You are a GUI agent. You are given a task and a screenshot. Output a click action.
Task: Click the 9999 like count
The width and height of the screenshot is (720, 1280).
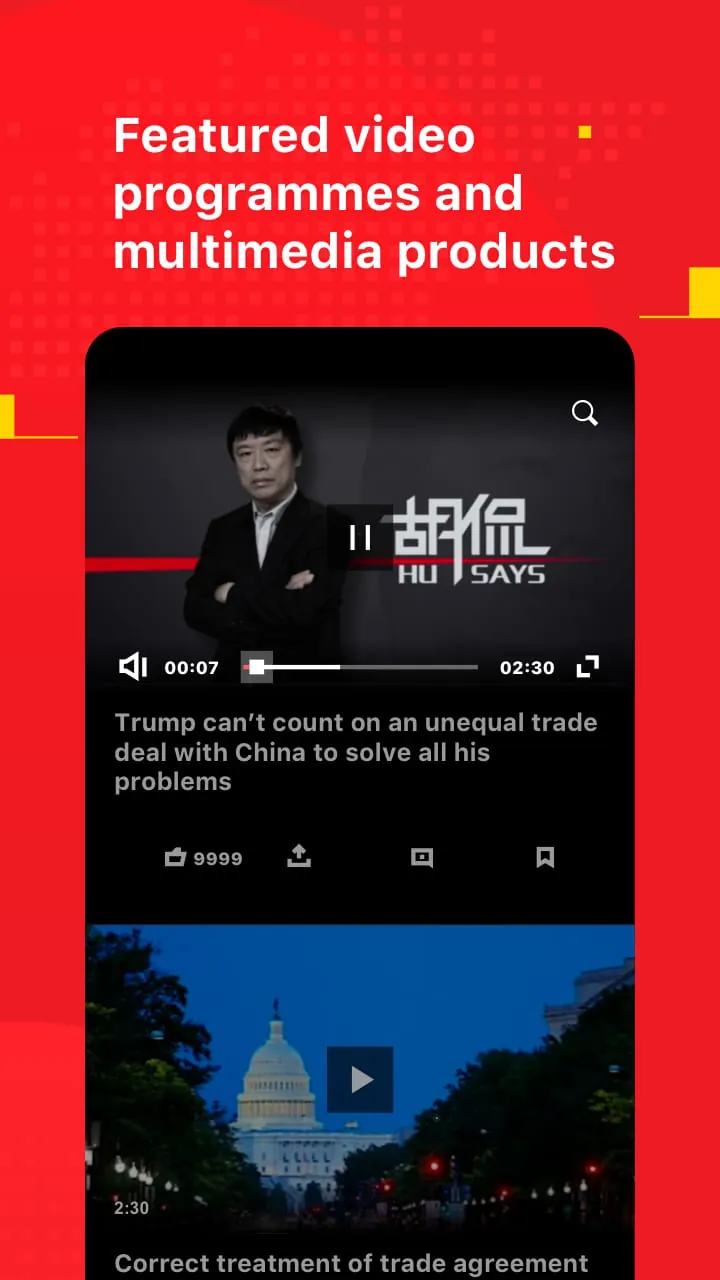pos(218,857)
